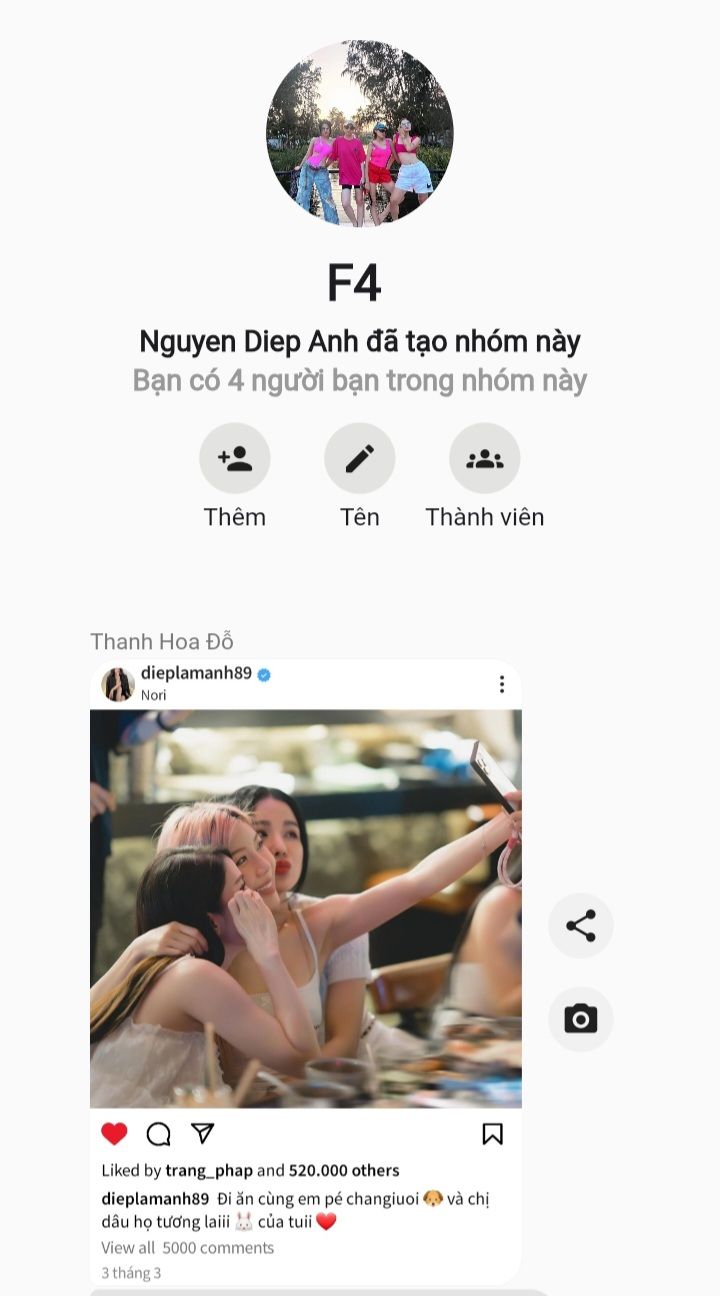Viewport: 720px width, 1296px height.
Task: Edit the group name with Tên
Action: [x=360, y=459]
